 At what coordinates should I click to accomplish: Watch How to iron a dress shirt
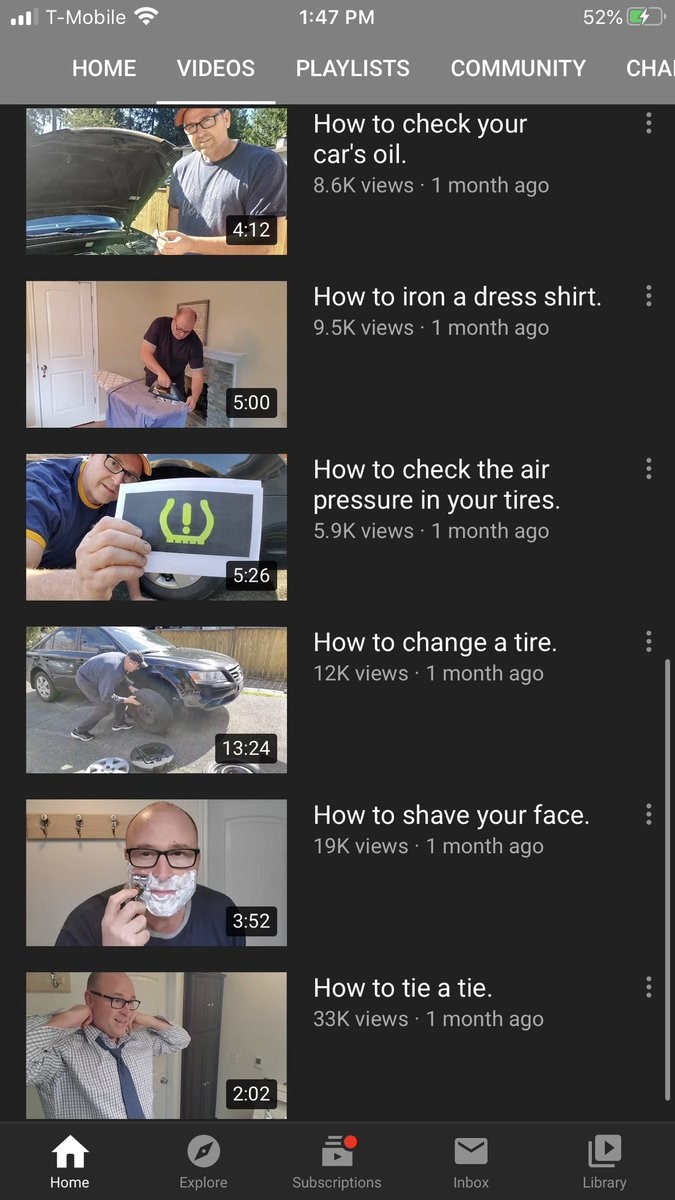[156, 354]
